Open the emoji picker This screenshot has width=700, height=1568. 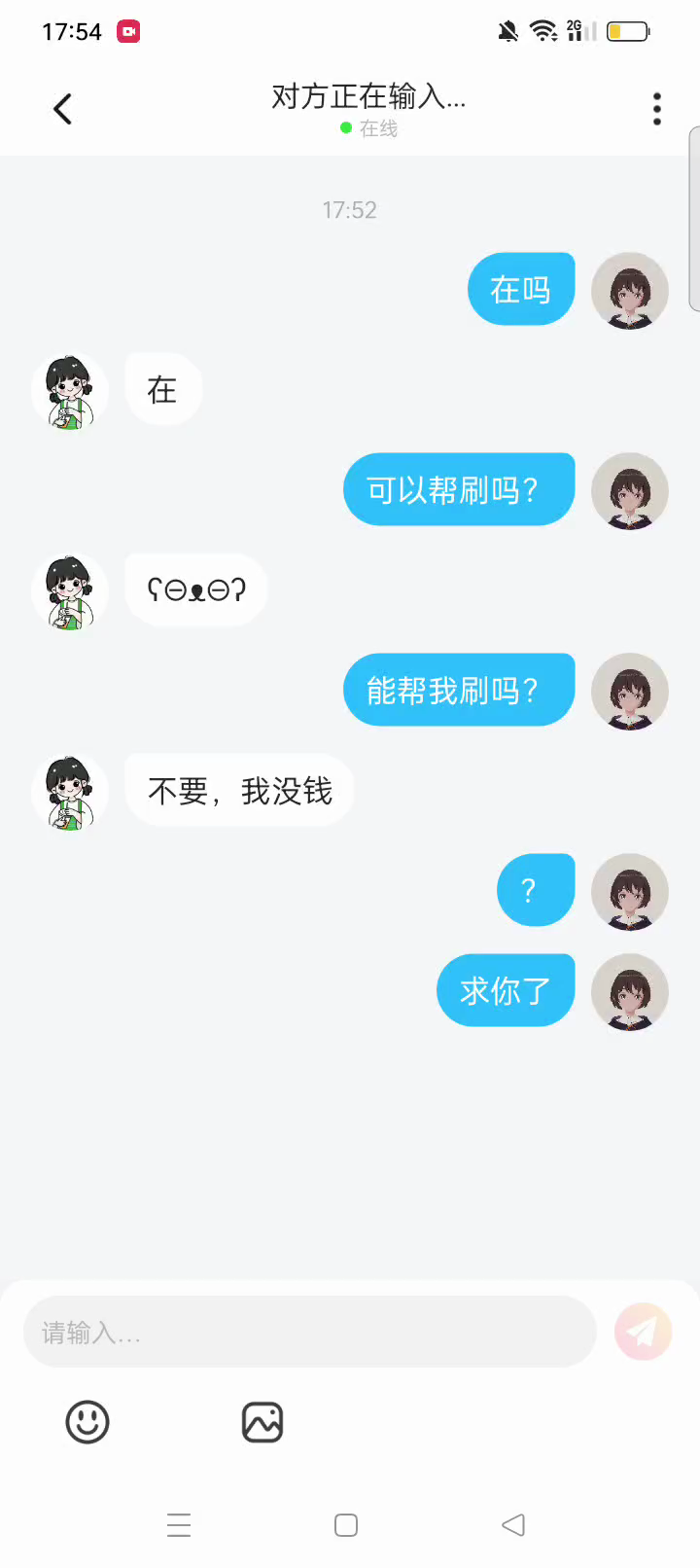87,1422
